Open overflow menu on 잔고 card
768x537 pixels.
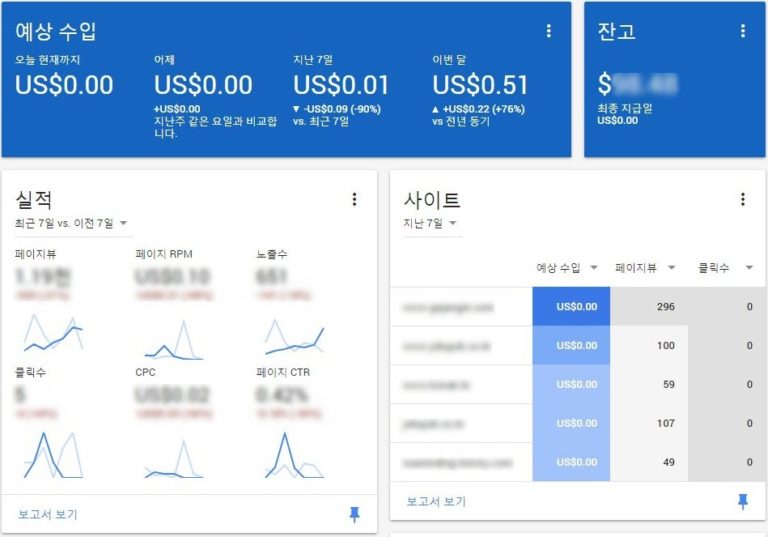click(x=742, y=31)
